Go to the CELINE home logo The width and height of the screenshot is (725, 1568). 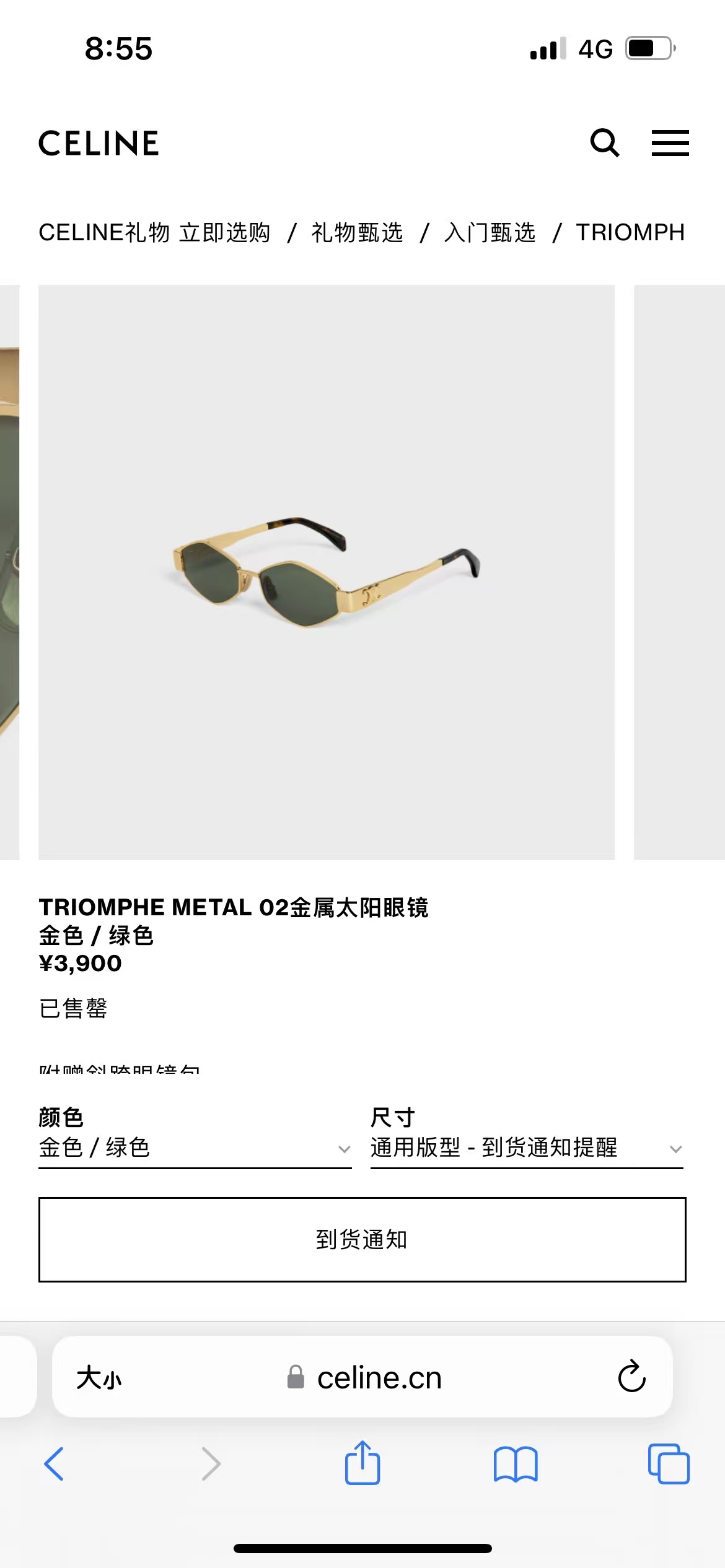tap(99, 143)
